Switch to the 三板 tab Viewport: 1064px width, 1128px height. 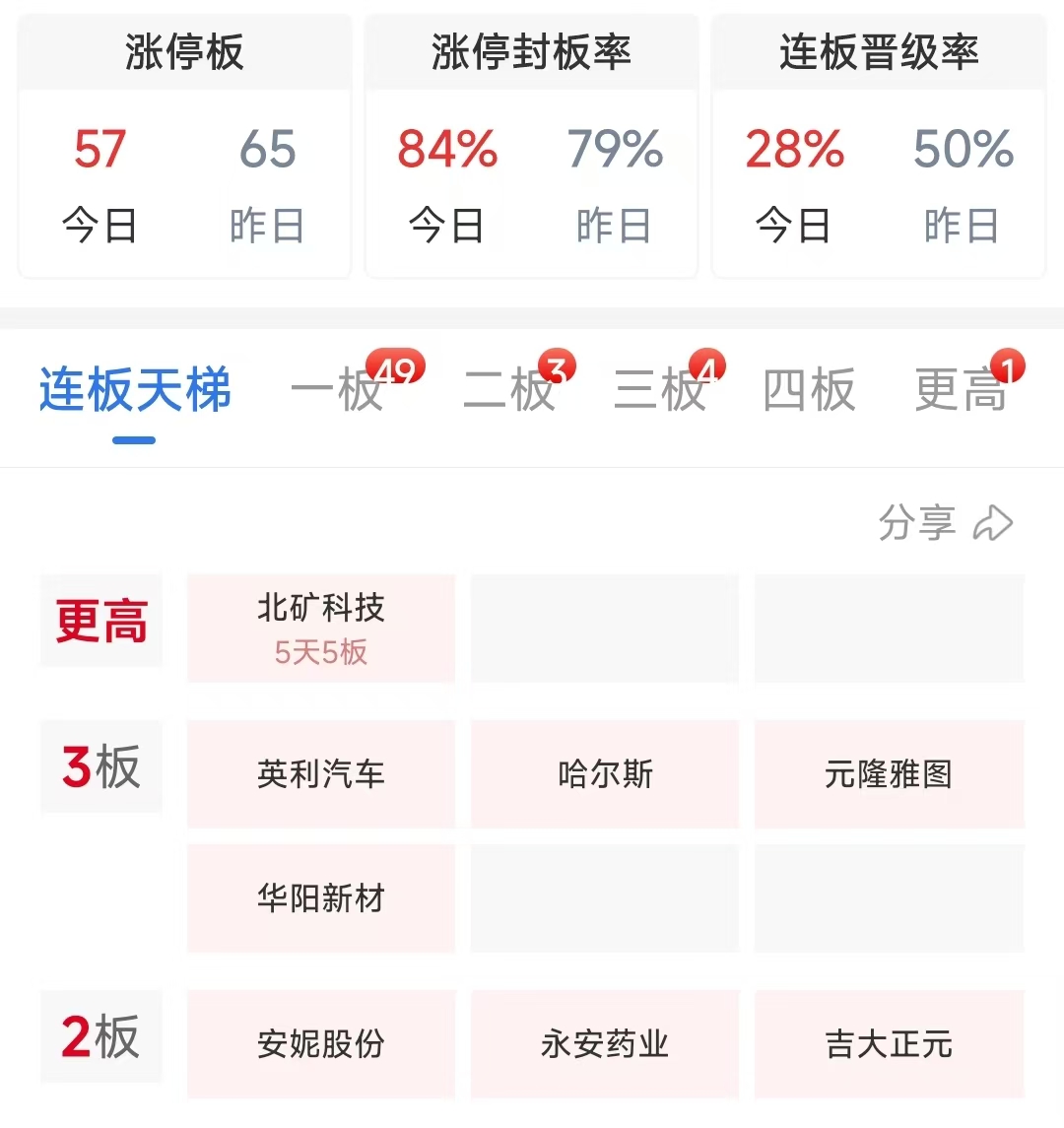coord(661,390)
